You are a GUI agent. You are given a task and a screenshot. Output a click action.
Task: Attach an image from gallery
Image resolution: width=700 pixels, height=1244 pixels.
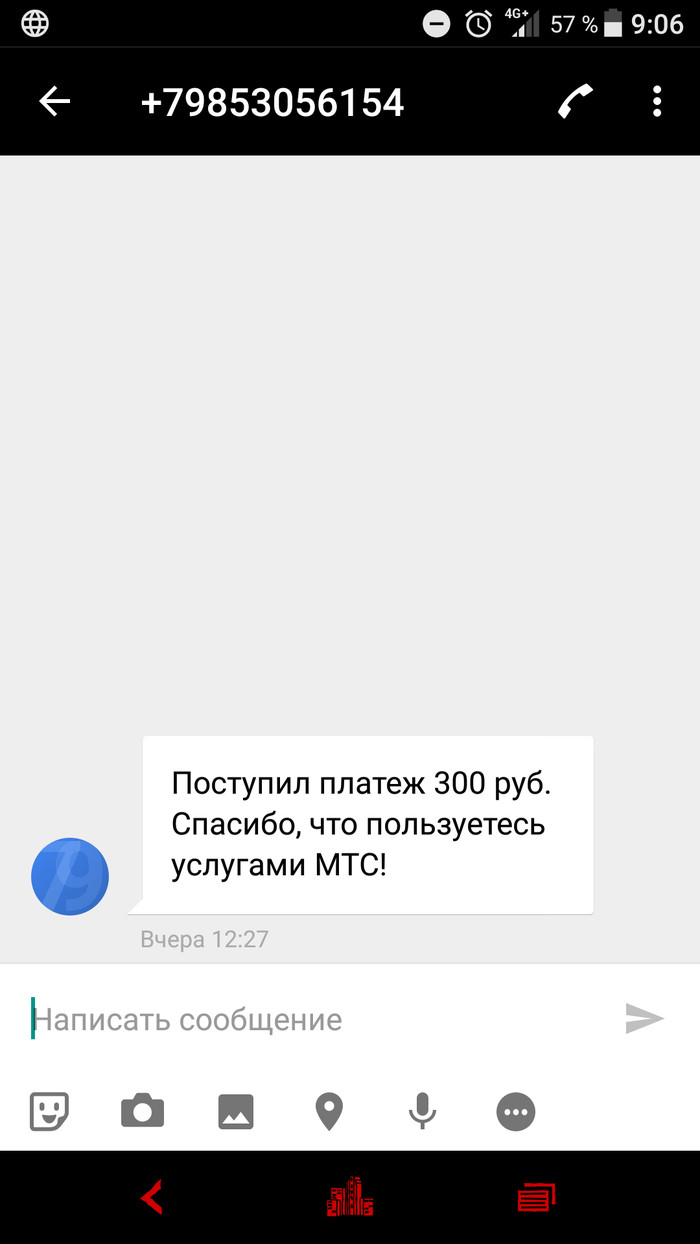pos(236,1111)
